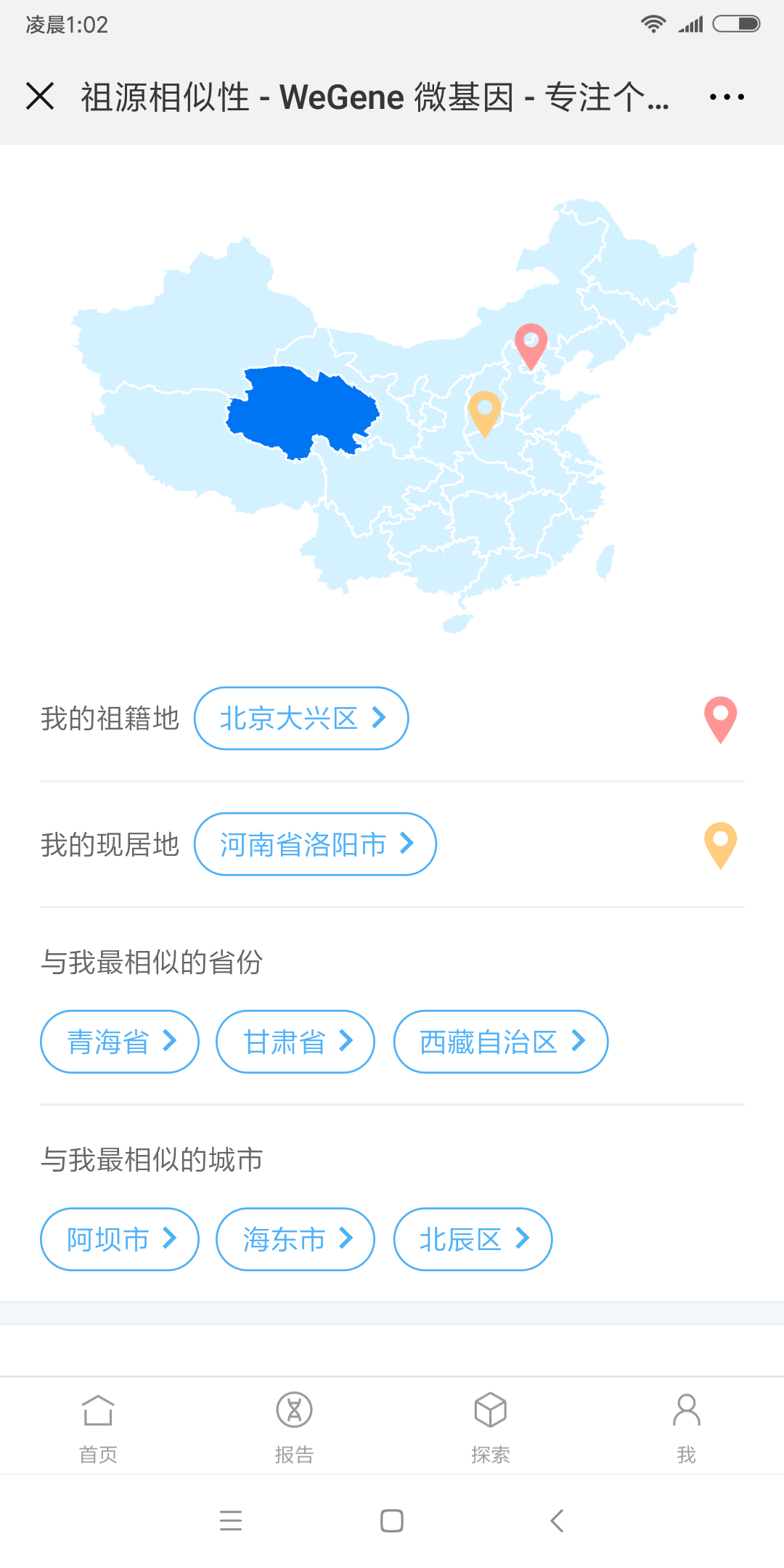This screenshot has height=1568, width=784.
Task: Open the 海东市 city chip
Action: pyautogui.click(x=295, y=1239)
